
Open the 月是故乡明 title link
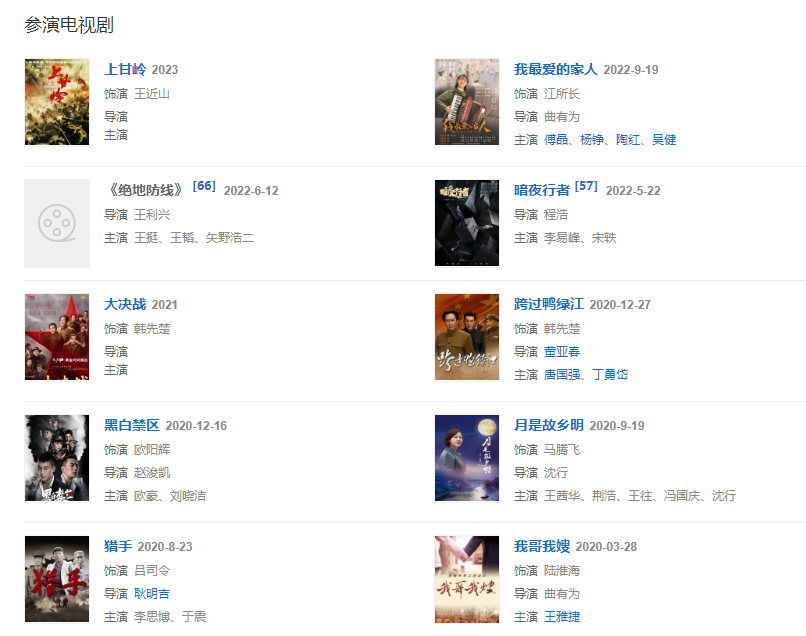[548, 425]
